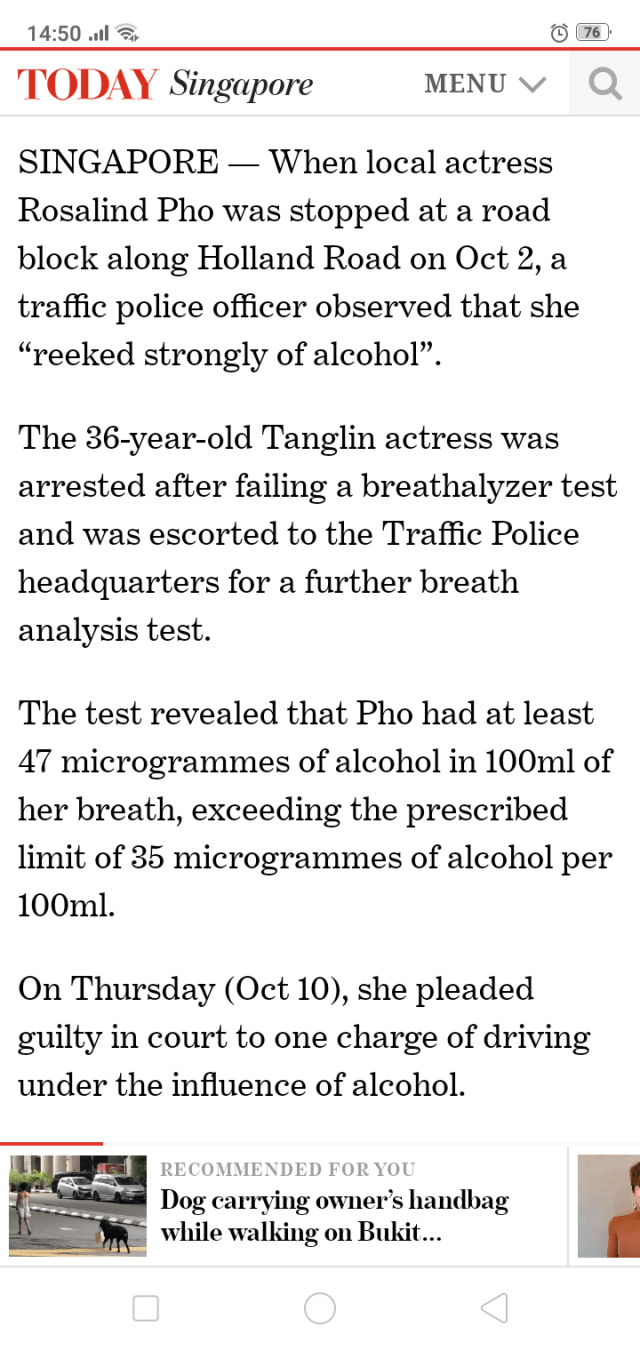Image resolution: width=640 pixels, height=1351 pixels.
Task: Go back using system back button
Action: pyautogui.click(x=494, y=1308)
